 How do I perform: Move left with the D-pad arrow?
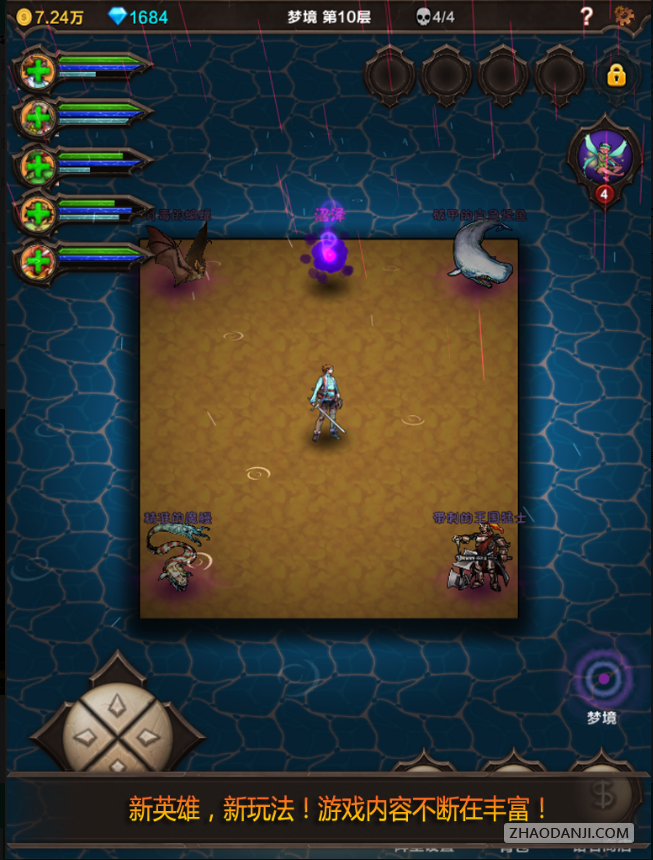85,738
